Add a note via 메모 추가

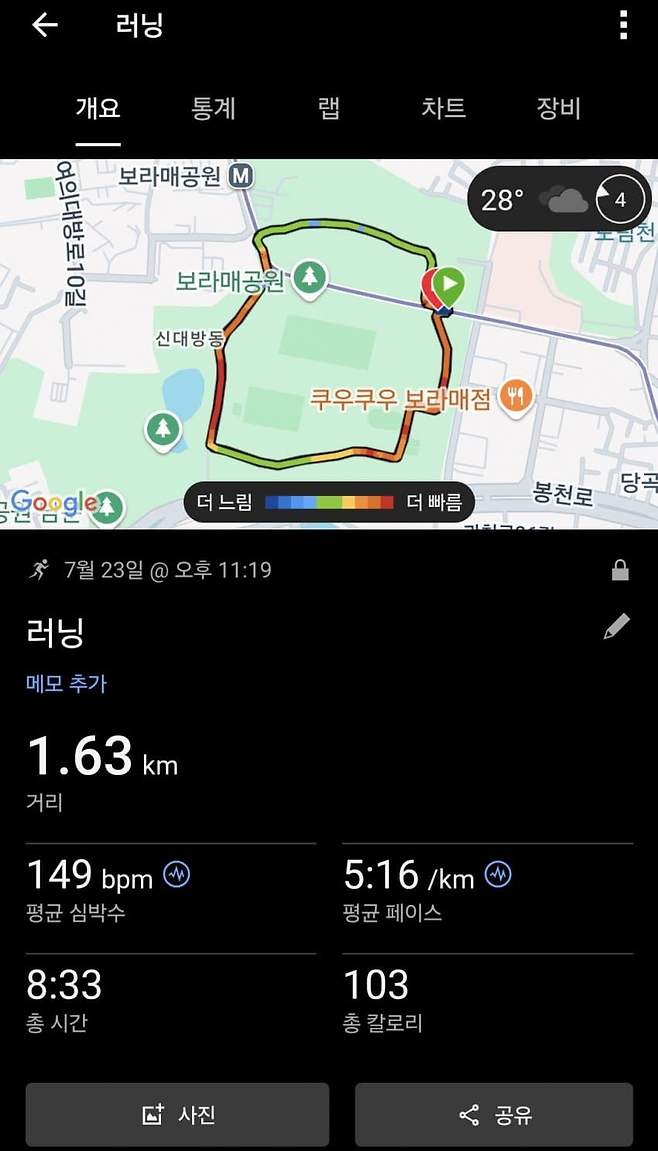(66, 684)
